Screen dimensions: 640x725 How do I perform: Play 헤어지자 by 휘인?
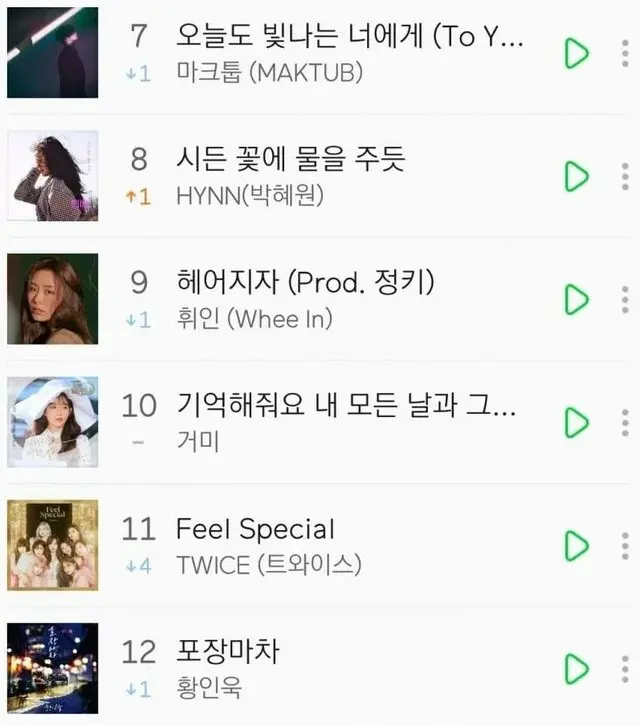(x=576, y=299)
